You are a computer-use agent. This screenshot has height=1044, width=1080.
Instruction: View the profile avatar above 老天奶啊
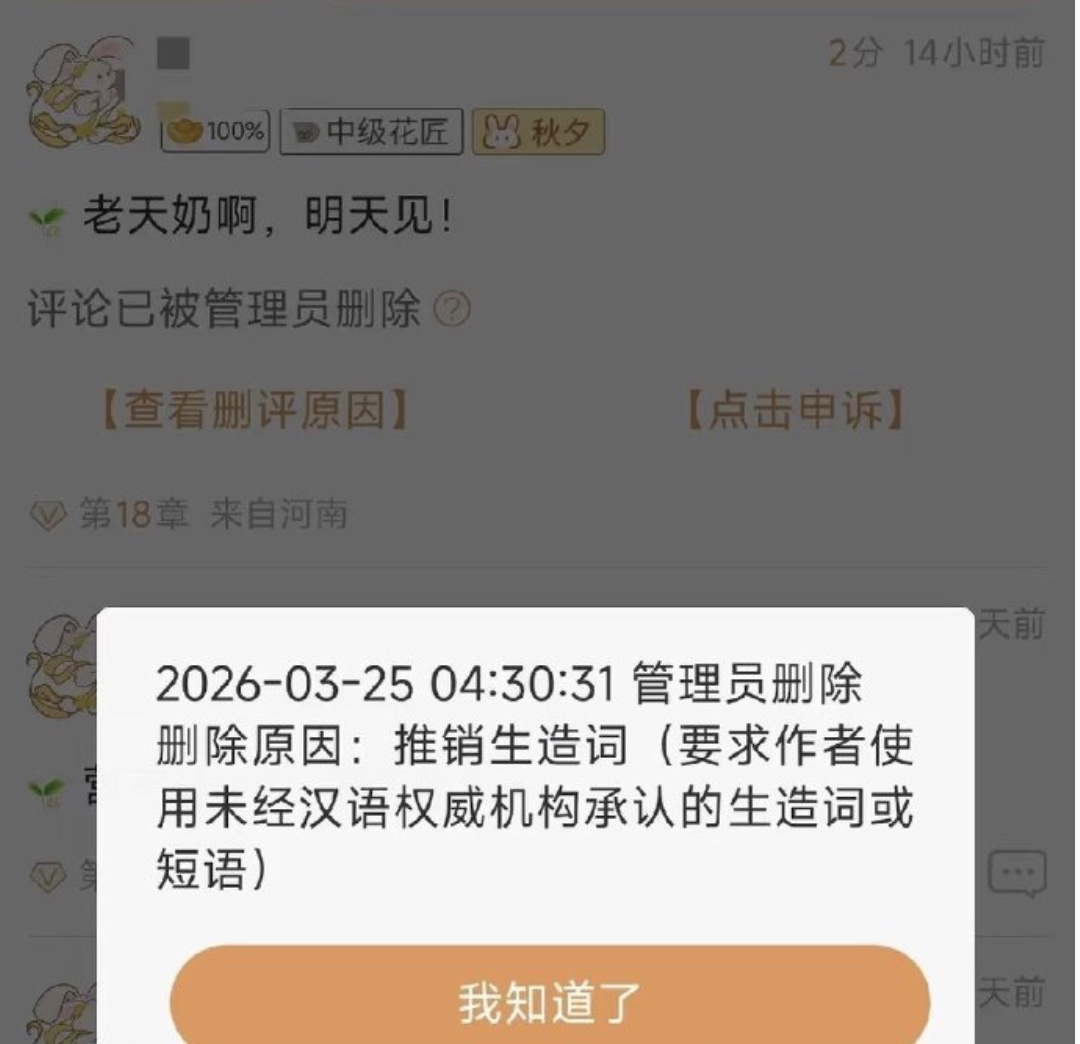point(82,93)
